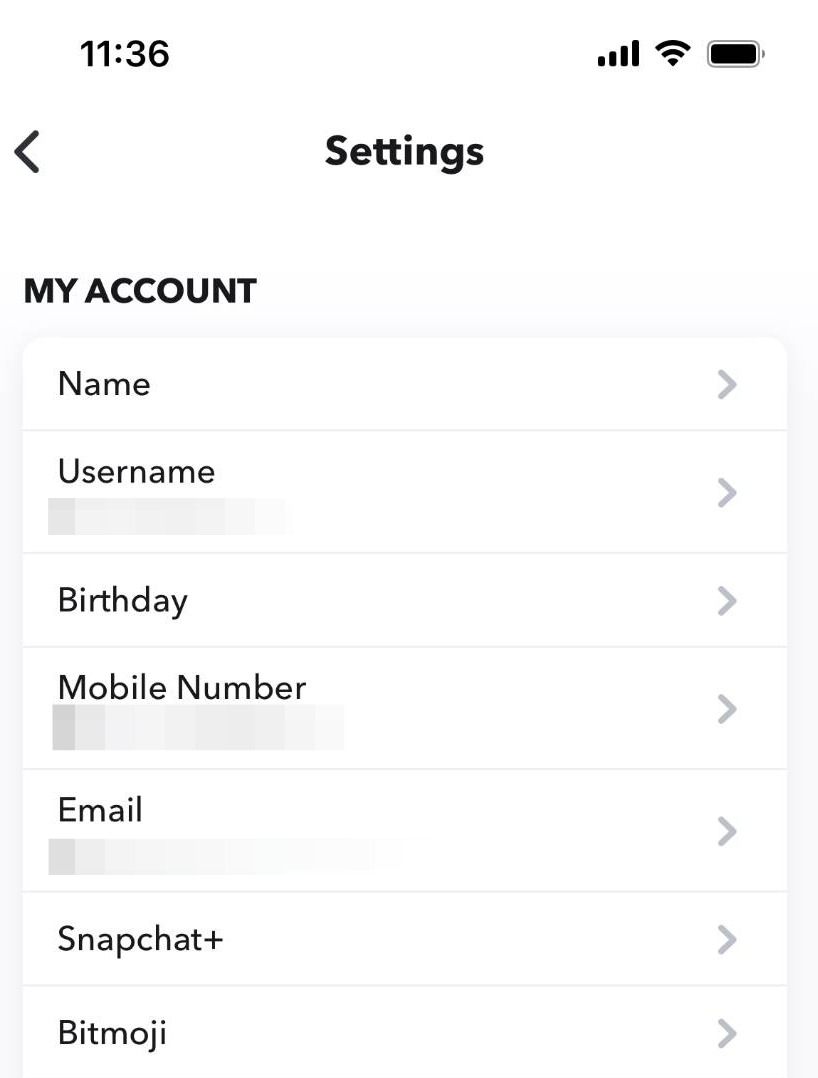Open the Username row
This screenshot has height=1078, width=818.
pos(404,492)
